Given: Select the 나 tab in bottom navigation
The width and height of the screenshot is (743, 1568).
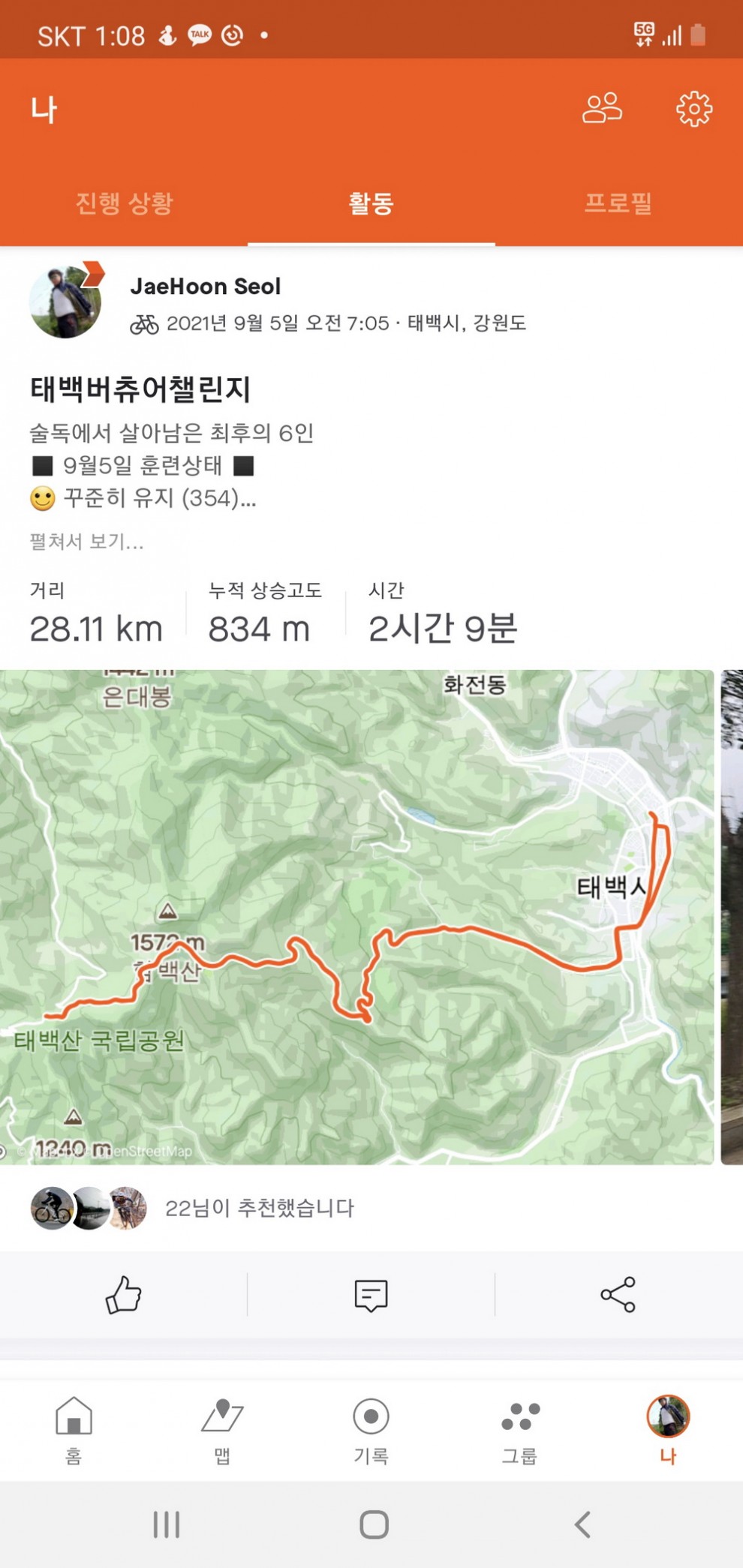Looking at the screenshot, I should pos(668,1429).
